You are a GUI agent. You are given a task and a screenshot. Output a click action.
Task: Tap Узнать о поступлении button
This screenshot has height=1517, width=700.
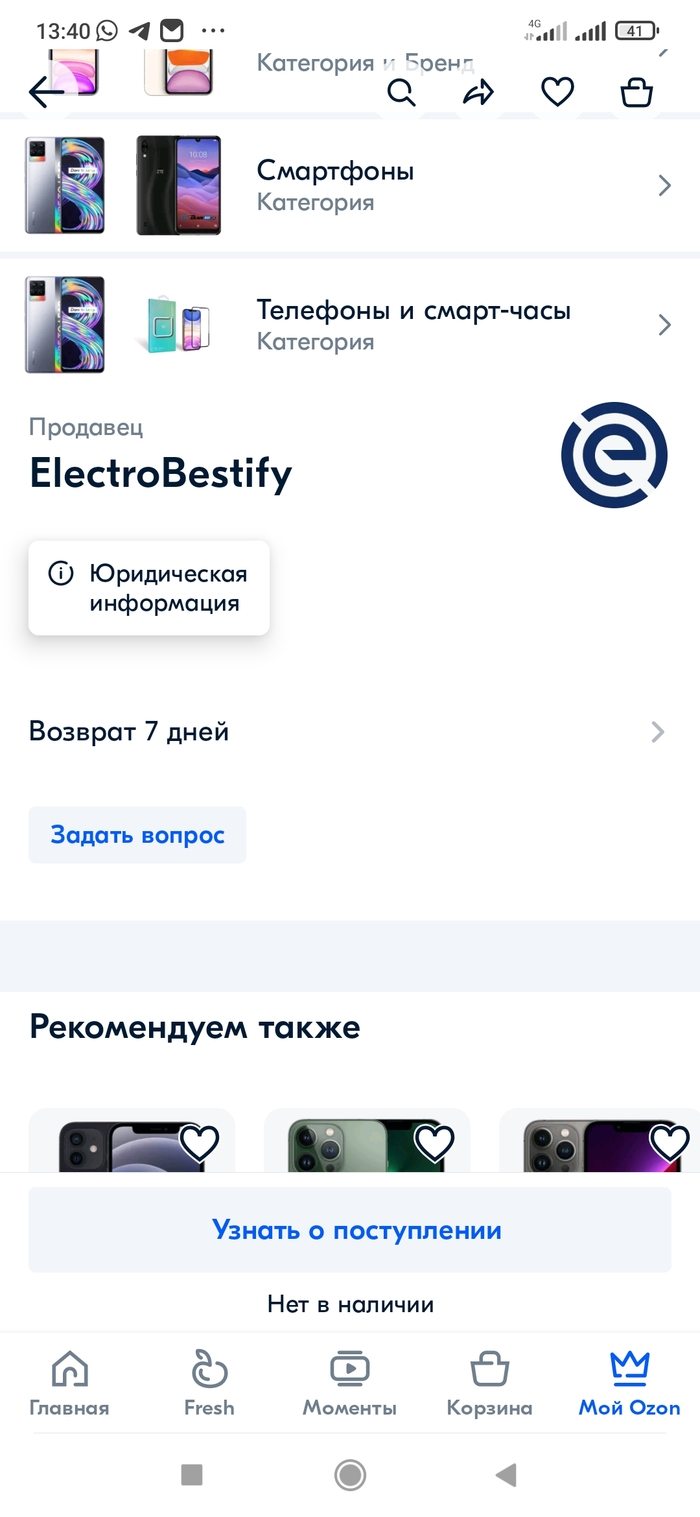pyautogui.click(x=350, y=1230)
